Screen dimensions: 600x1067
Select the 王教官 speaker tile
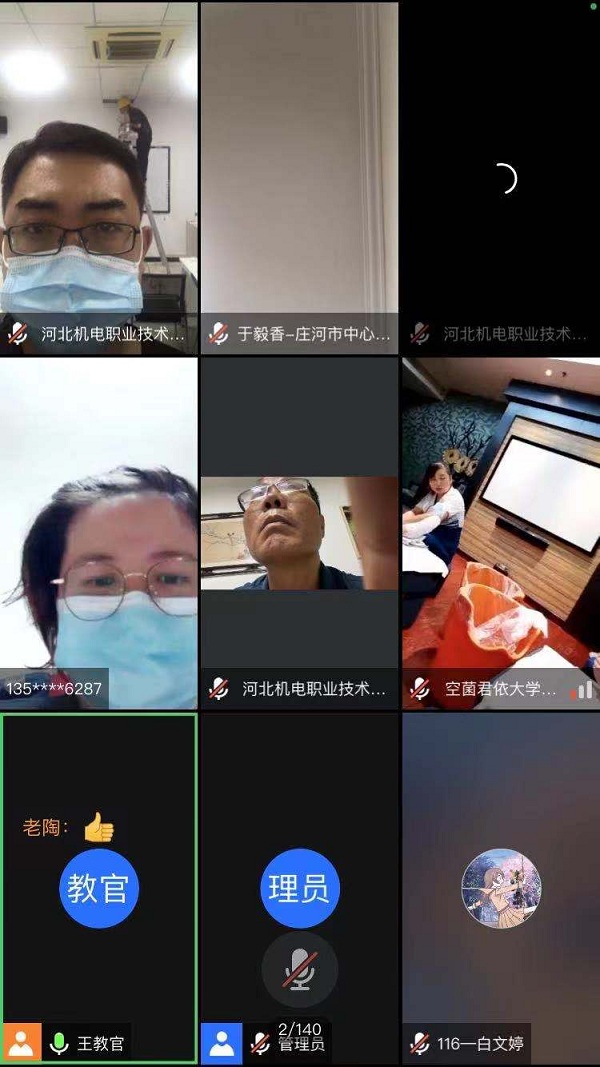click(98, 887)
